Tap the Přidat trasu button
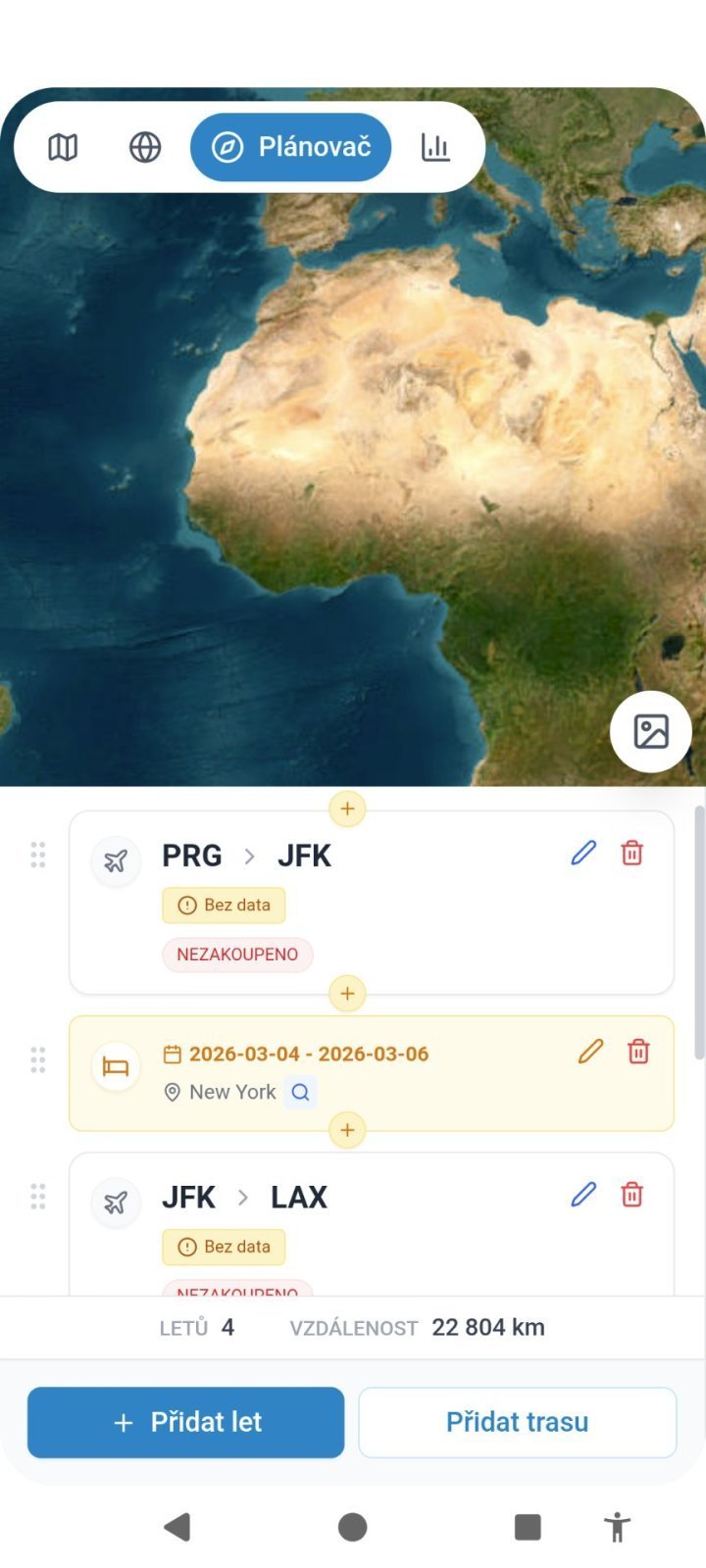Viewport: 706px width, 1568px height. [x=517, y=1422]
